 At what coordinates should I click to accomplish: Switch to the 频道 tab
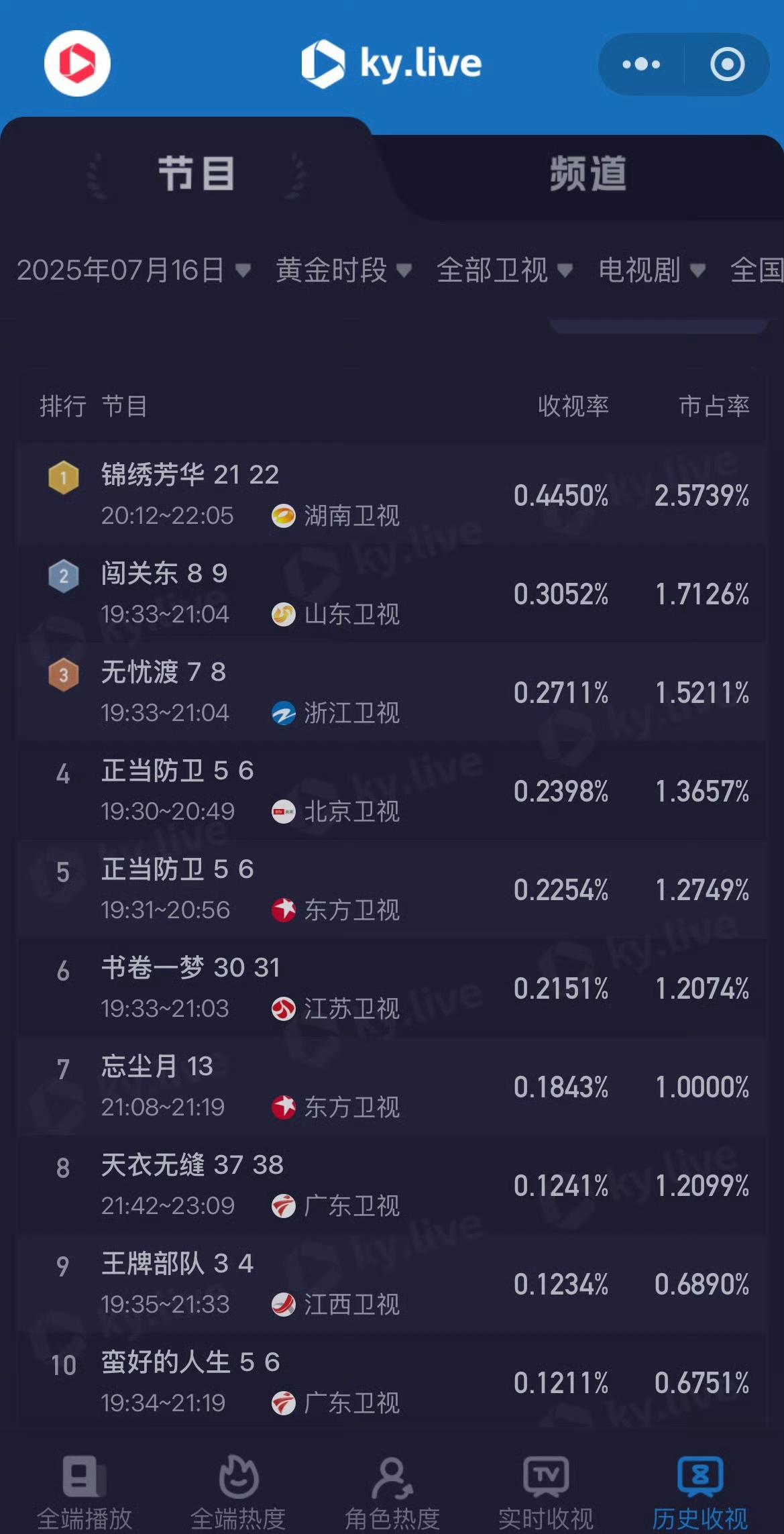point(588,174)
